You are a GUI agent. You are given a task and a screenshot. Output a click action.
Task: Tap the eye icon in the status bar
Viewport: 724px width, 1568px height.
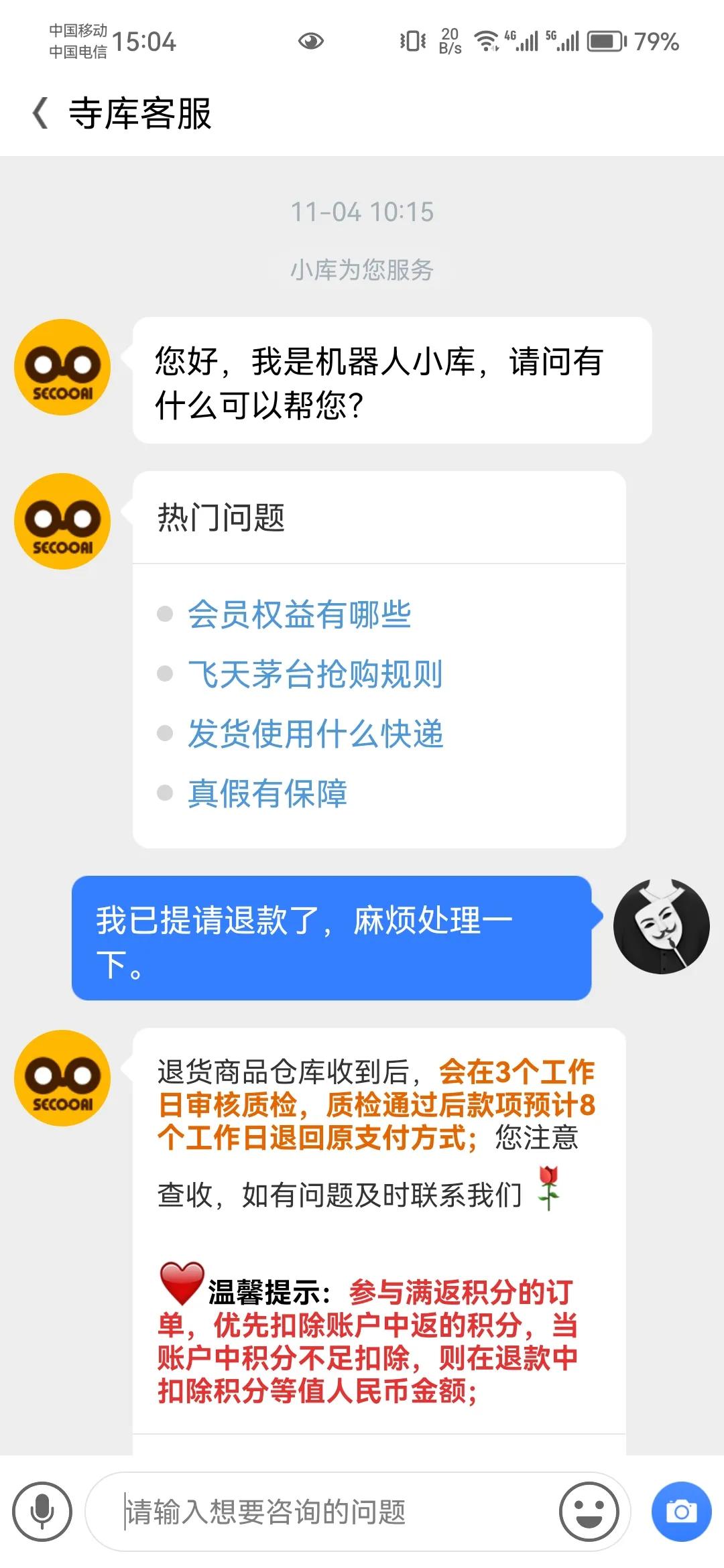tap(312, 42)
